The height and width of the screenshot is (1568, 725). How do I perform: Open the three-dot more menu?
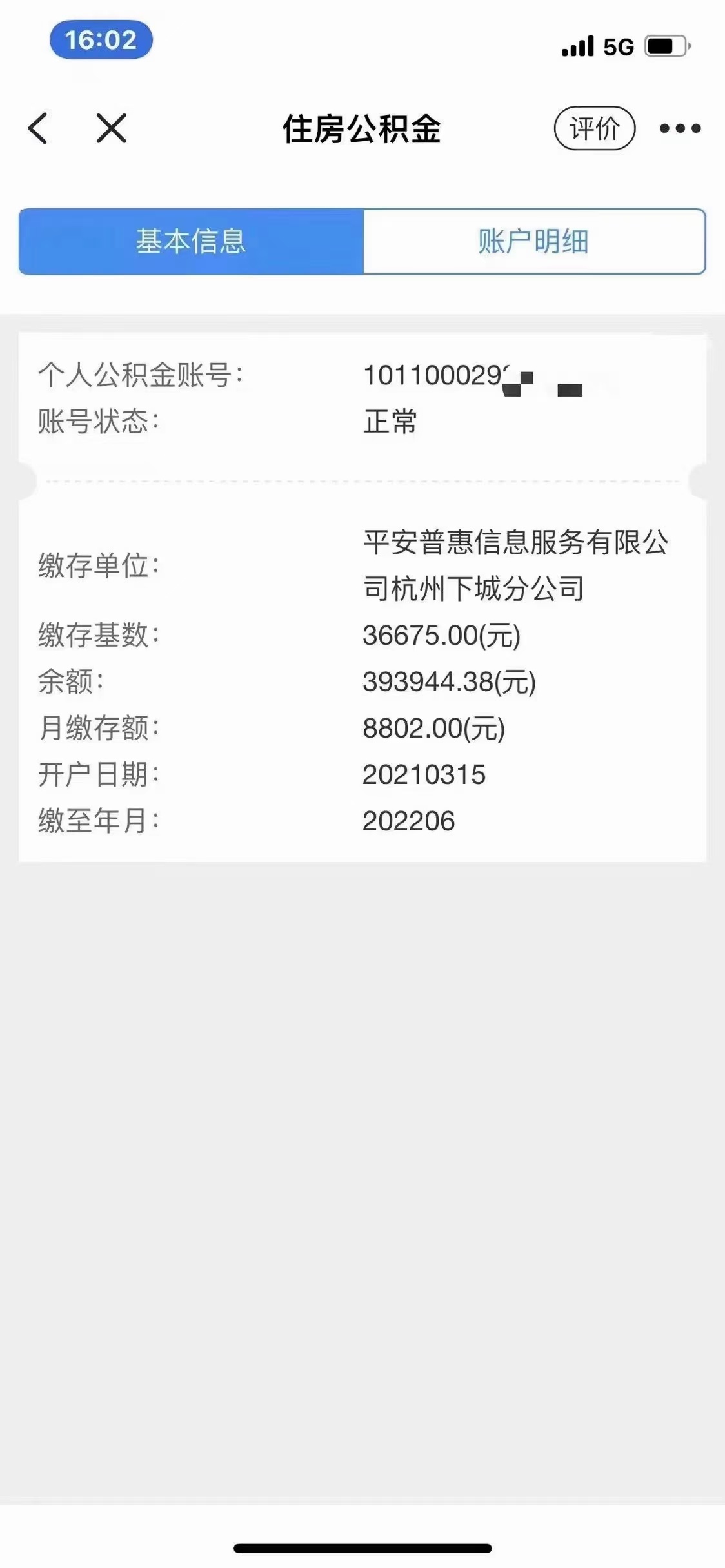[680, 128]
